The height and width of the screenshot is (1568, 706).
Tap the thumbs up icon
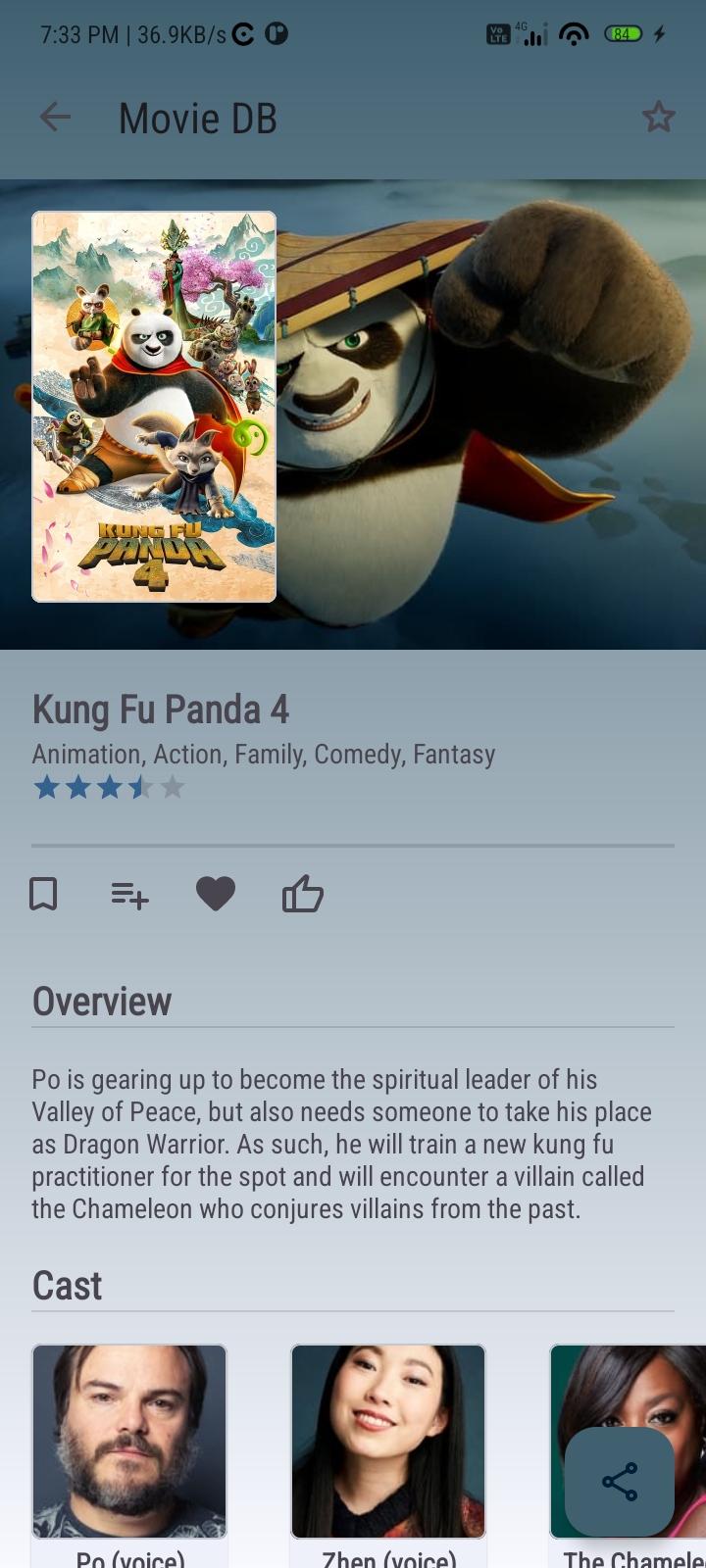[x=302, y=893]
